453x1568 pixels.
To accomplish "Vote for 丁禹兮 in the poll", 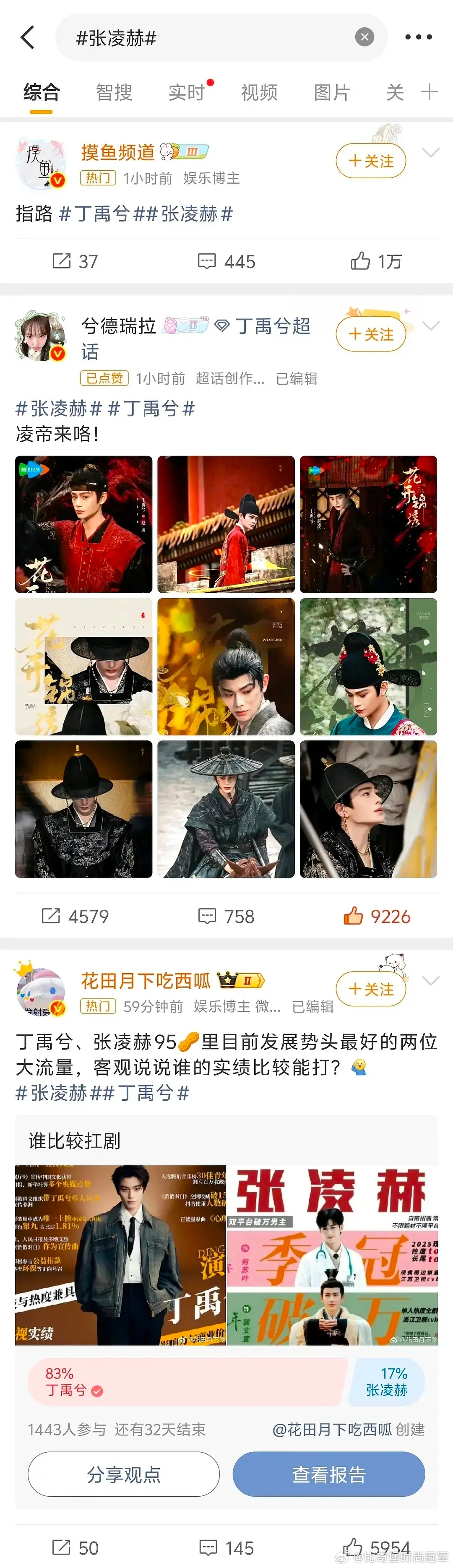I will click(182, 1382).
